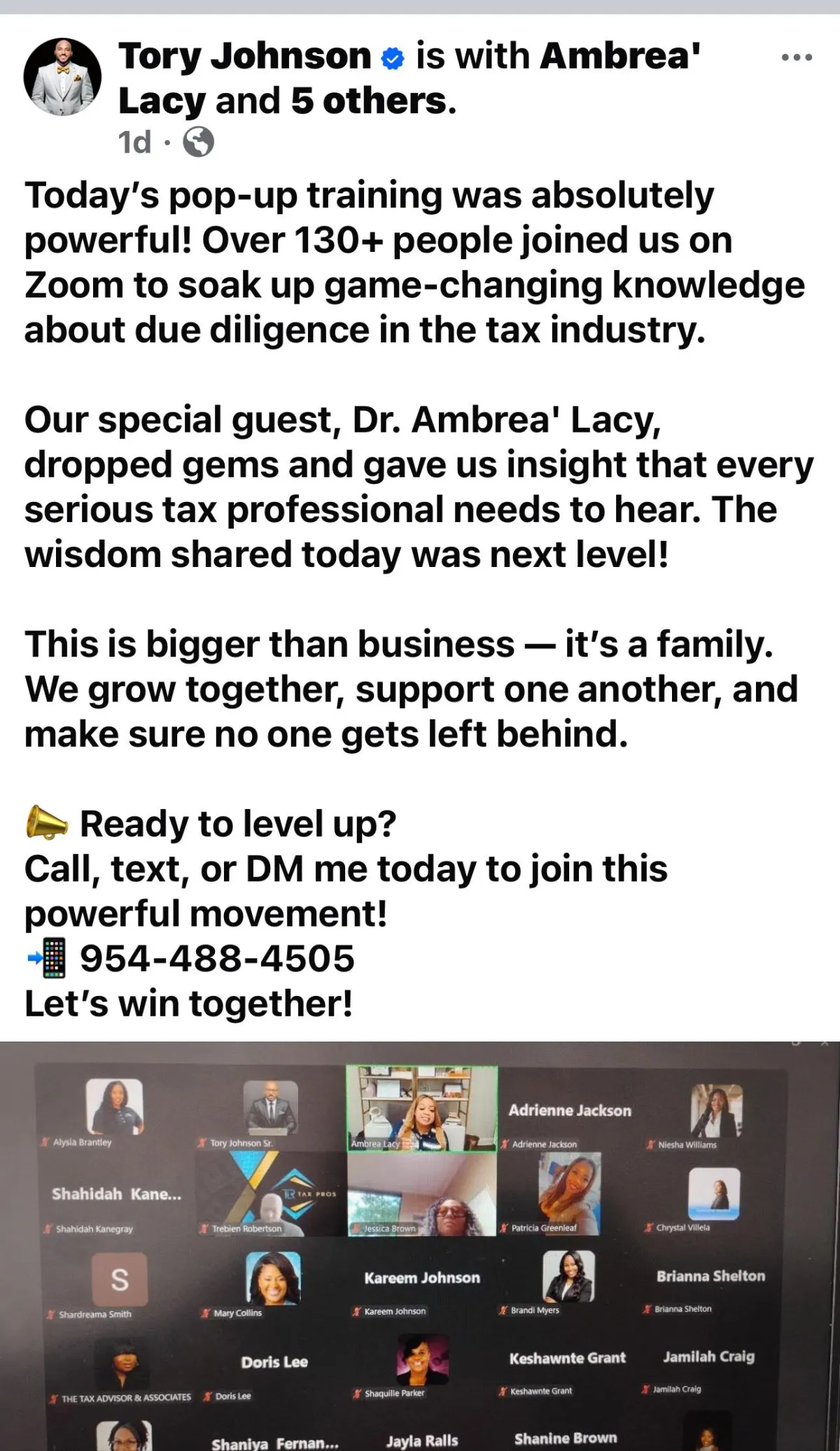This screenshot has height=1451, width=840.
Task: Check the public audience globe icon
Action: coord(198,142)
